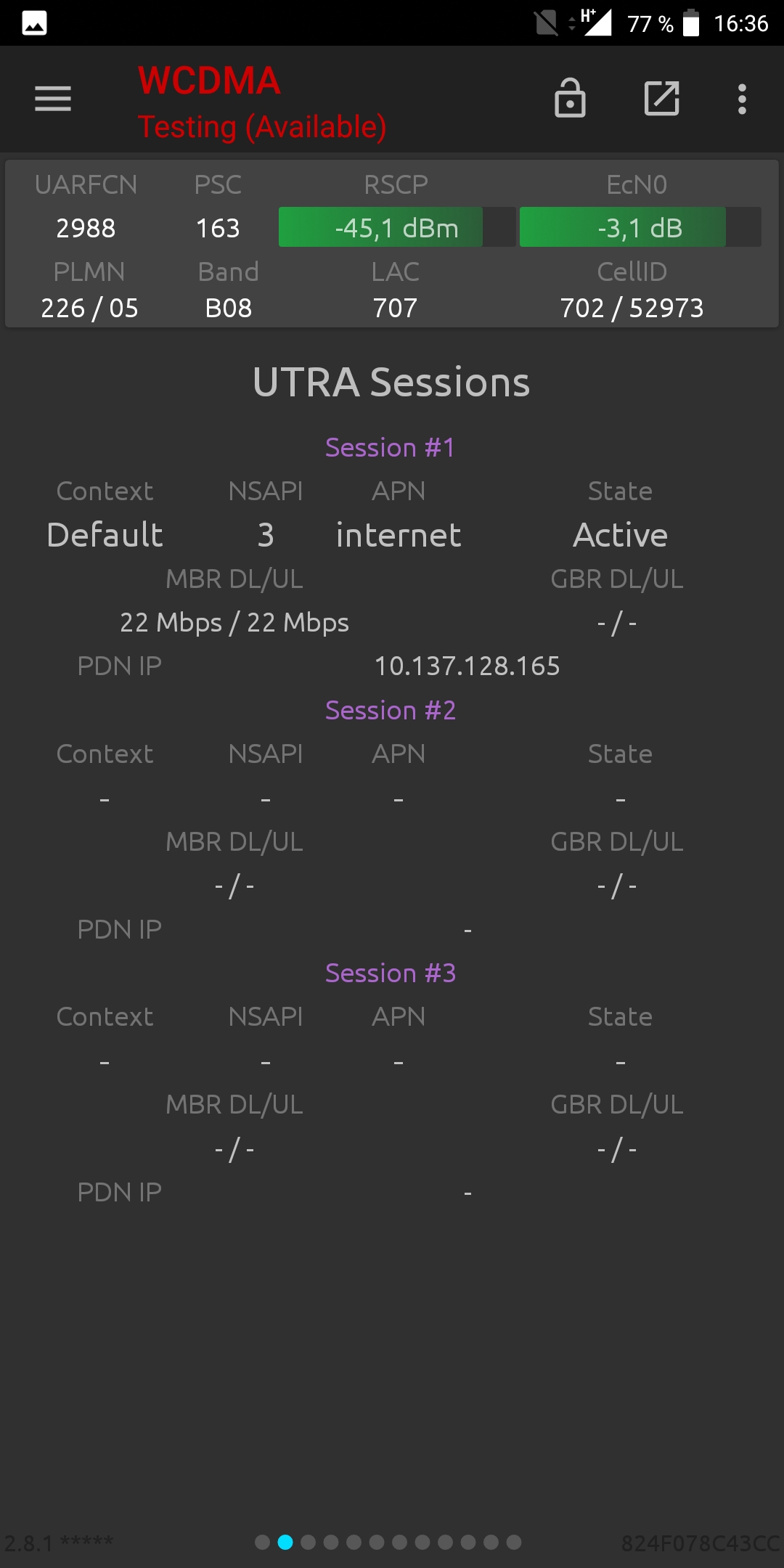Tap the unlocked padlock icon
Screen dimensions: 784x1568
570,98
